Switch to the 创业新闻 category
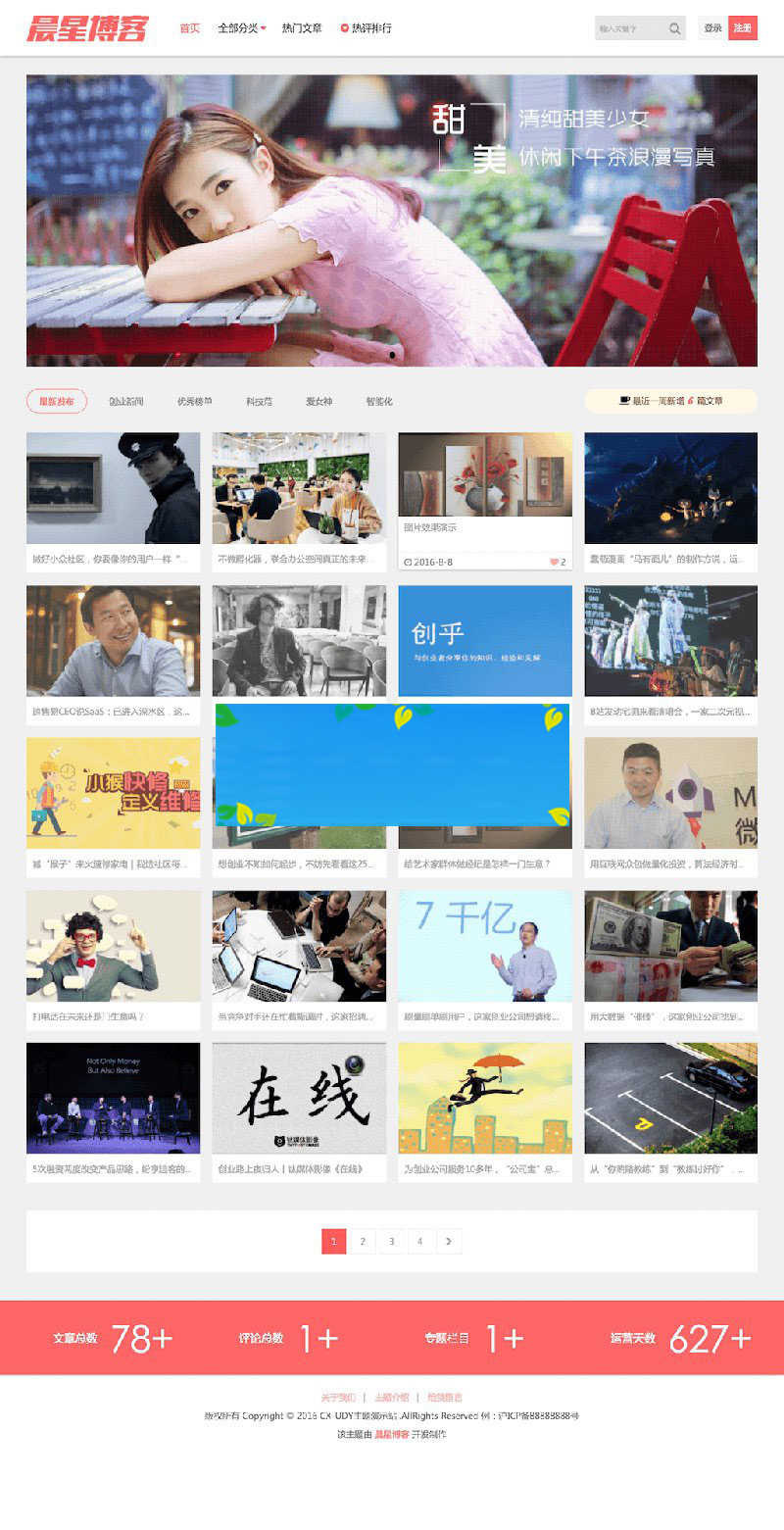The width and height of the screenshot is (784, 1530). tap(125, 401)
